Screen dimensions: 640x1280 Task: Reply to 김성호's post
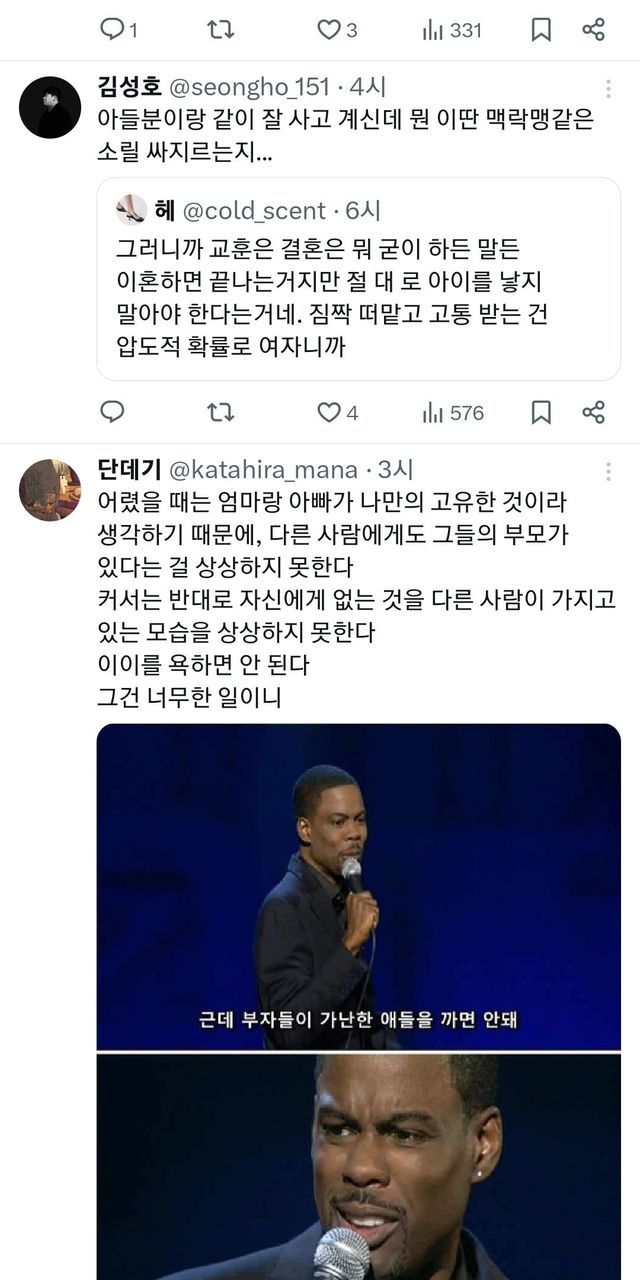pyautogui.click(x=113, y=412)
